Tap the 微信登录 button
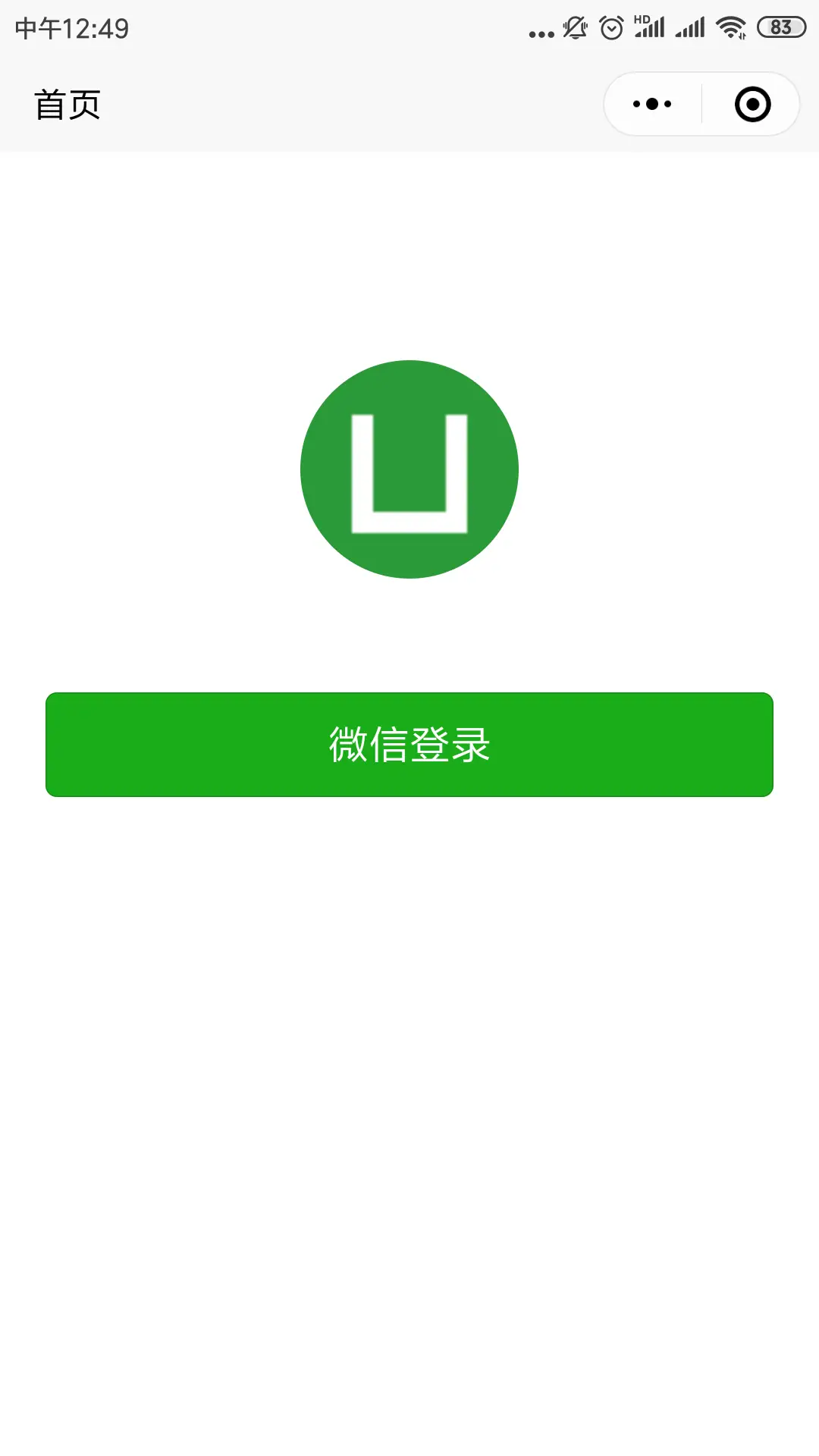Viewport: 819px width, 1456px height. (x=409, y=744)
